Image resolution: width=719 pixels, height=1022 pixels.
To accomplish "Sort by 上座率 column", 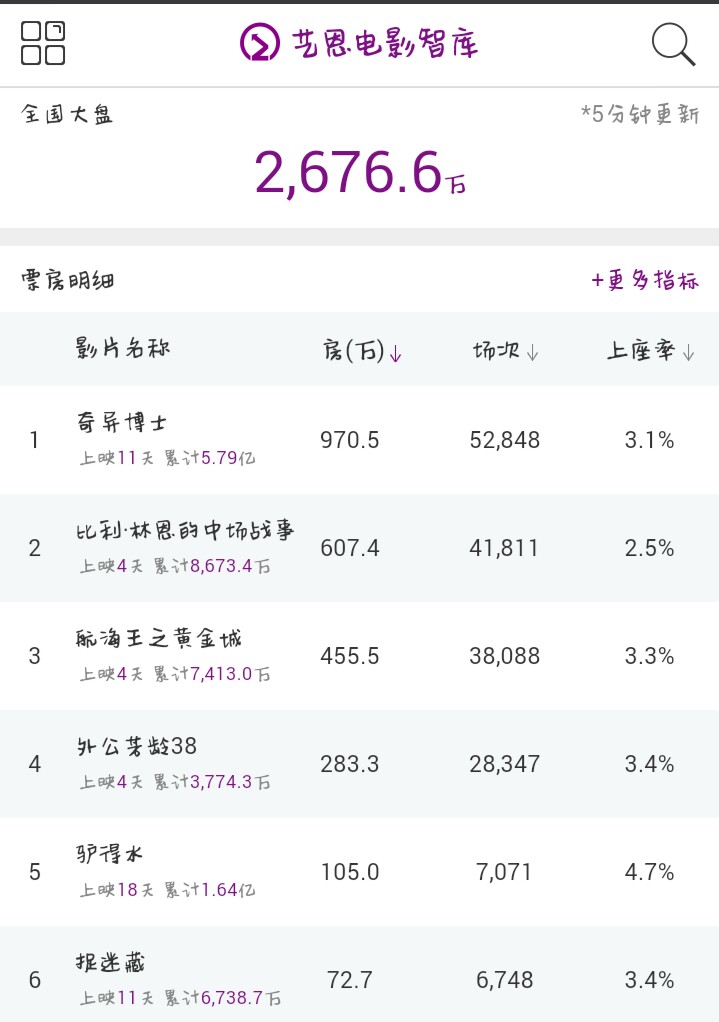I will 650,351.
